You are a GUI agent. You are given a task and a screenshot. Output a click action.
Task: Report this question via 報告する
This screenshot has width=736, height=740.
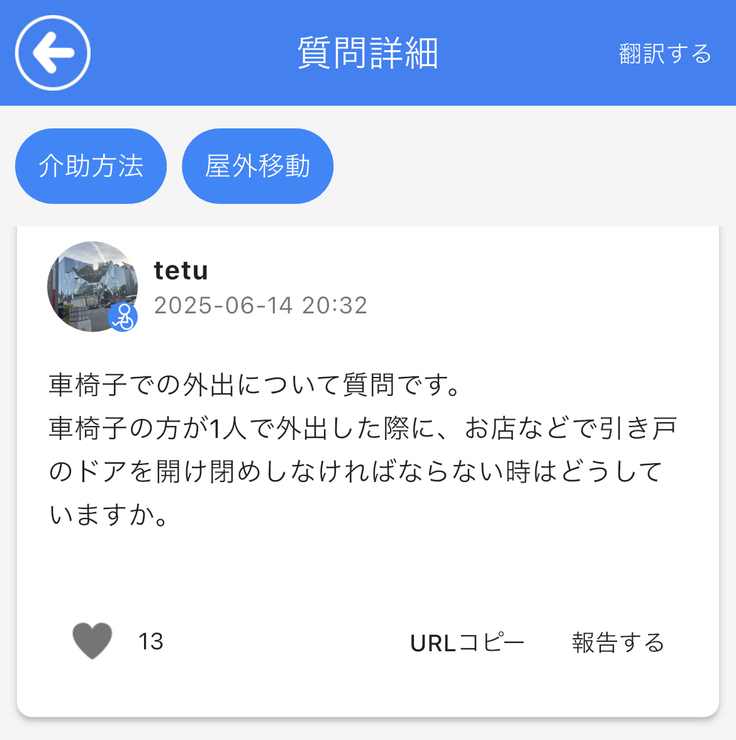618,643
